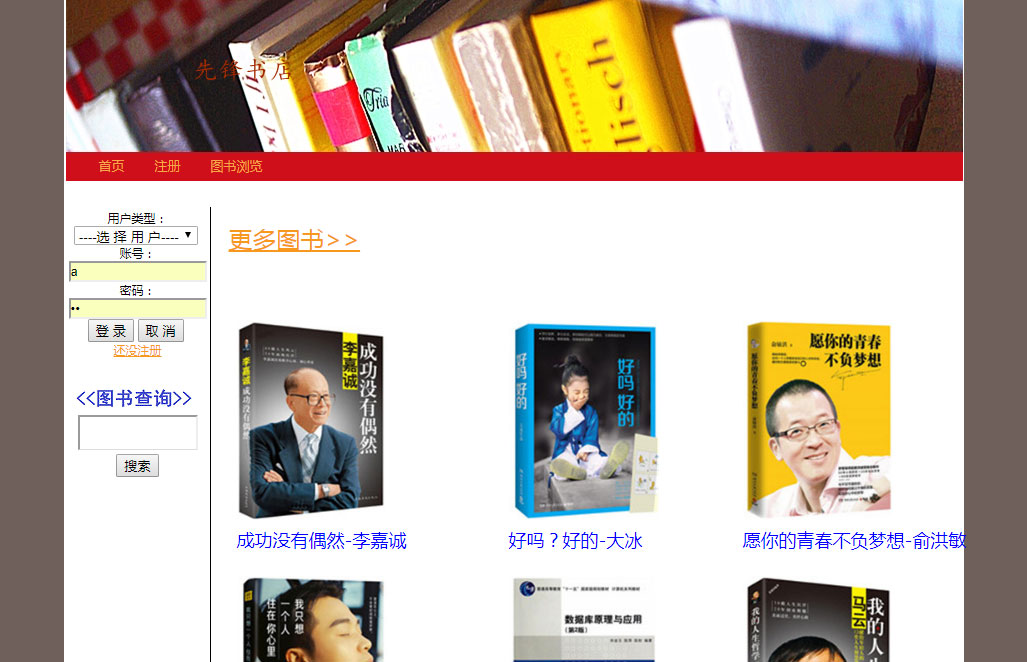The image size is (1027, 662).
Task: Go to the 注册 register page
Action: pyautogui.click(x=167, y=166)
